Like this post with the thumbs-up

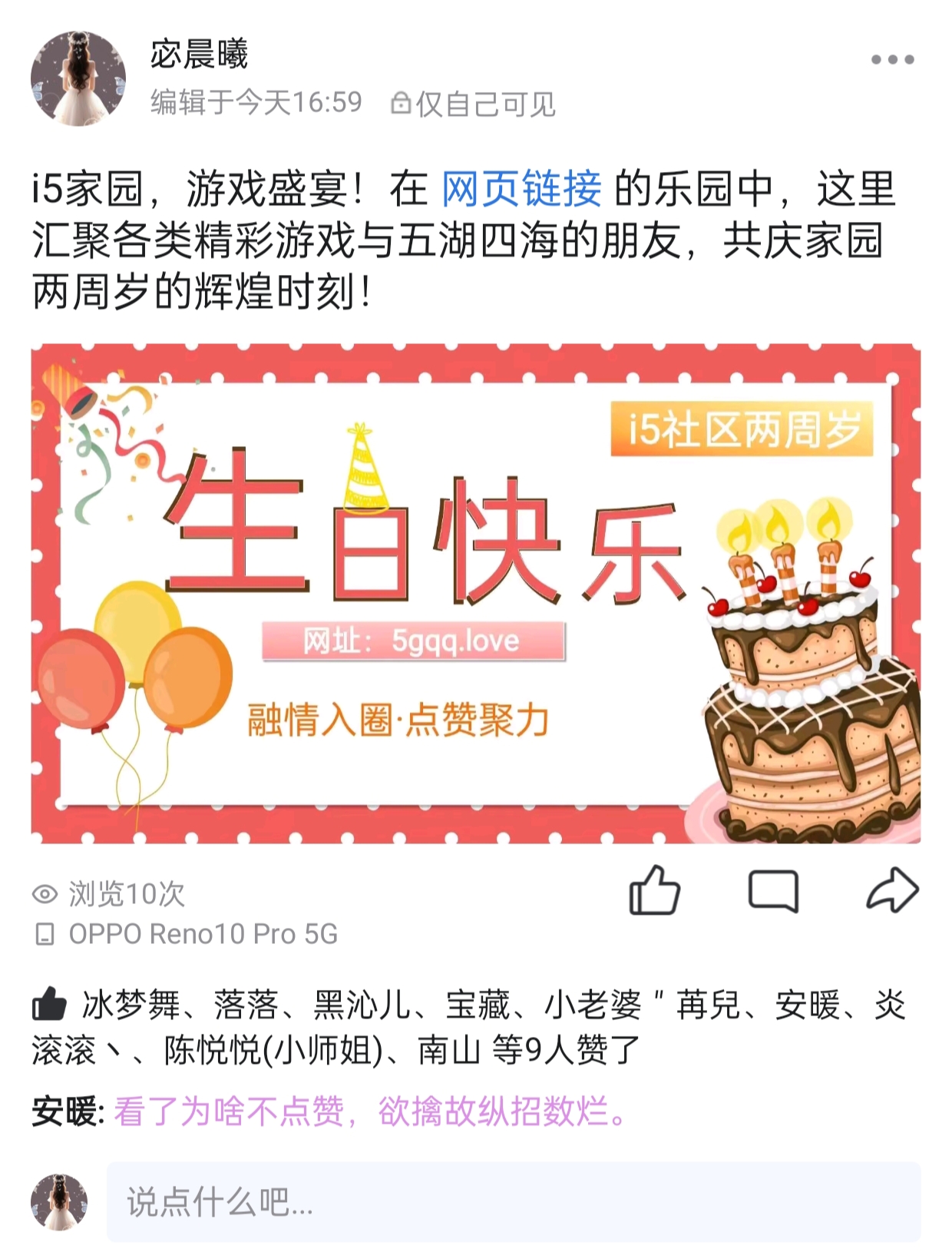pyautogui.click(x=655, y=891)
